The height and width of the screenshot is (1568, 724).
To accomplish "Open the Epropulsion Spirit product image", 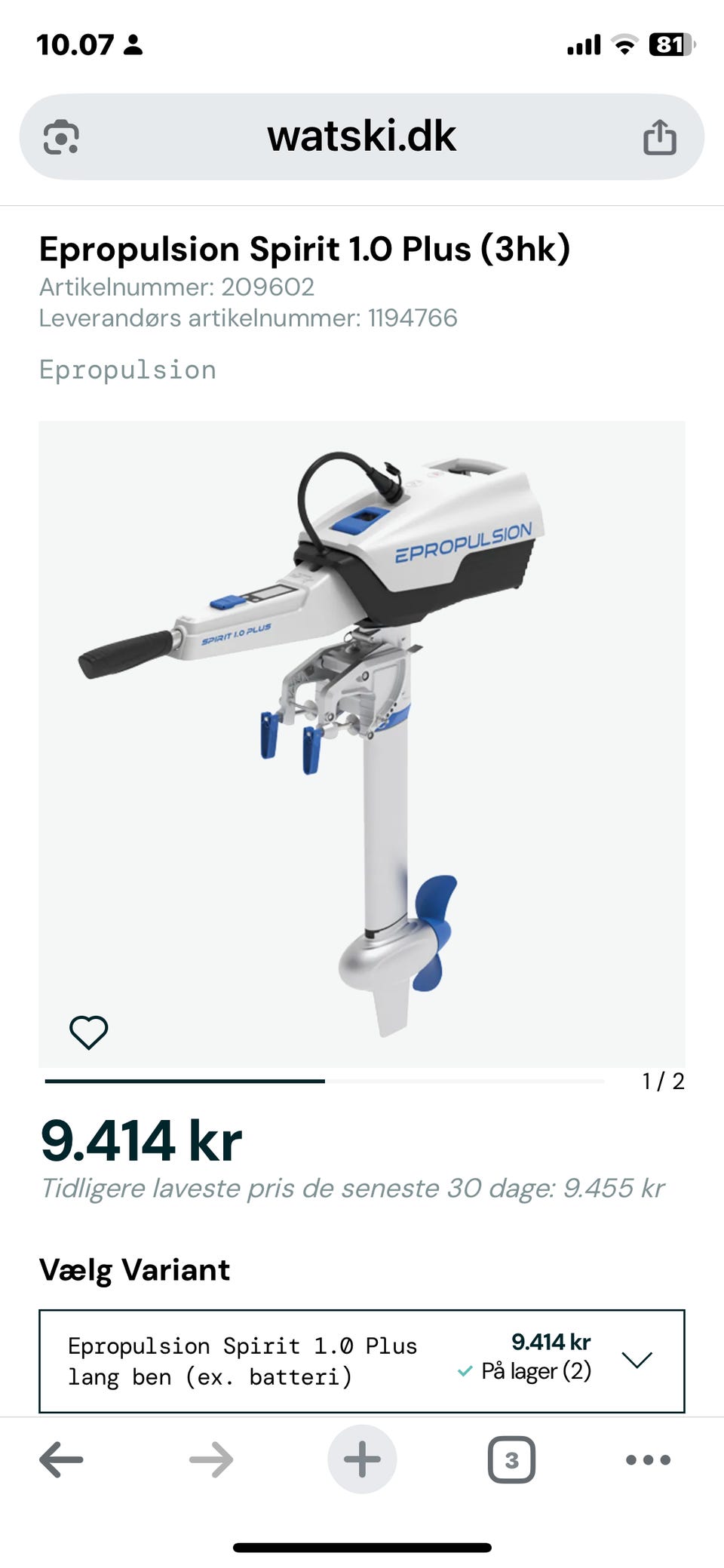I will [x=362, y=743].
